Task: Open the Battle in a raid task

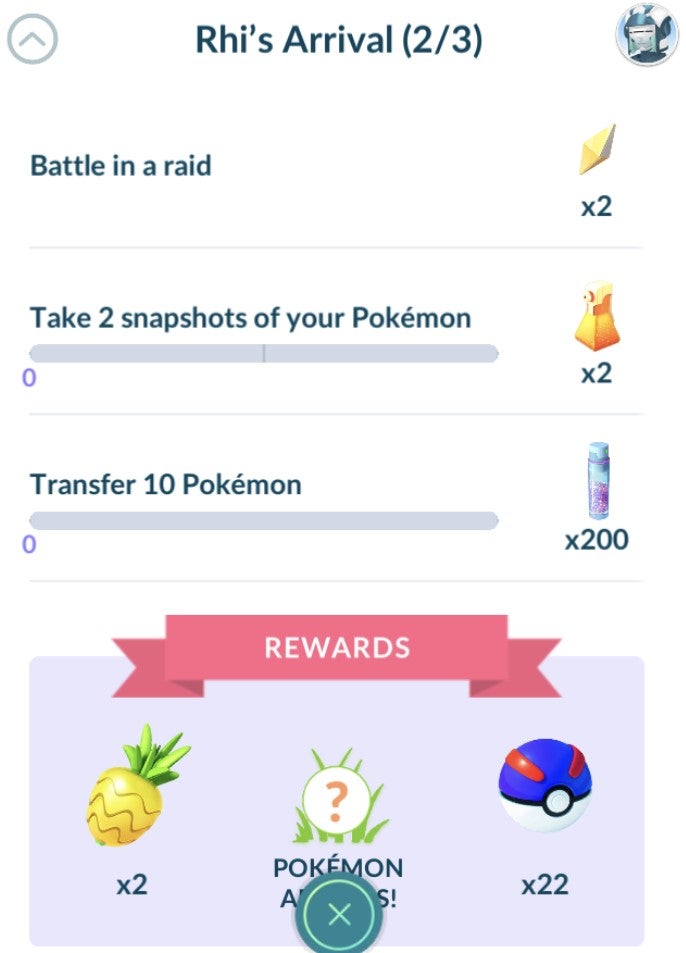Action: click(x=121, y=166)
